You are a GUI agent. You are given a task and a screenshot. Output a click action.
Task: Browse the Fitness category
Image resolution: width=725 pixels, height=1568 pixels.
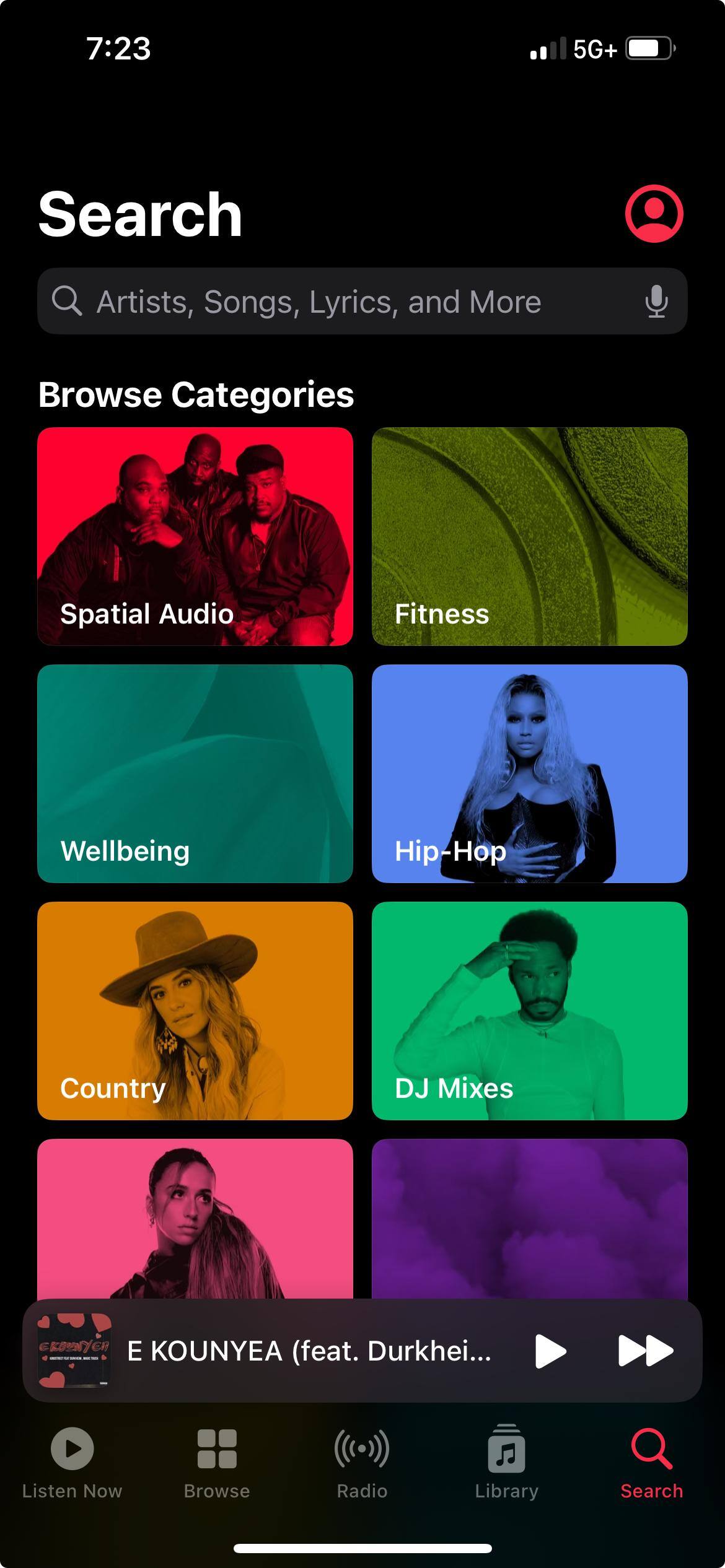(x=529, y=536)
